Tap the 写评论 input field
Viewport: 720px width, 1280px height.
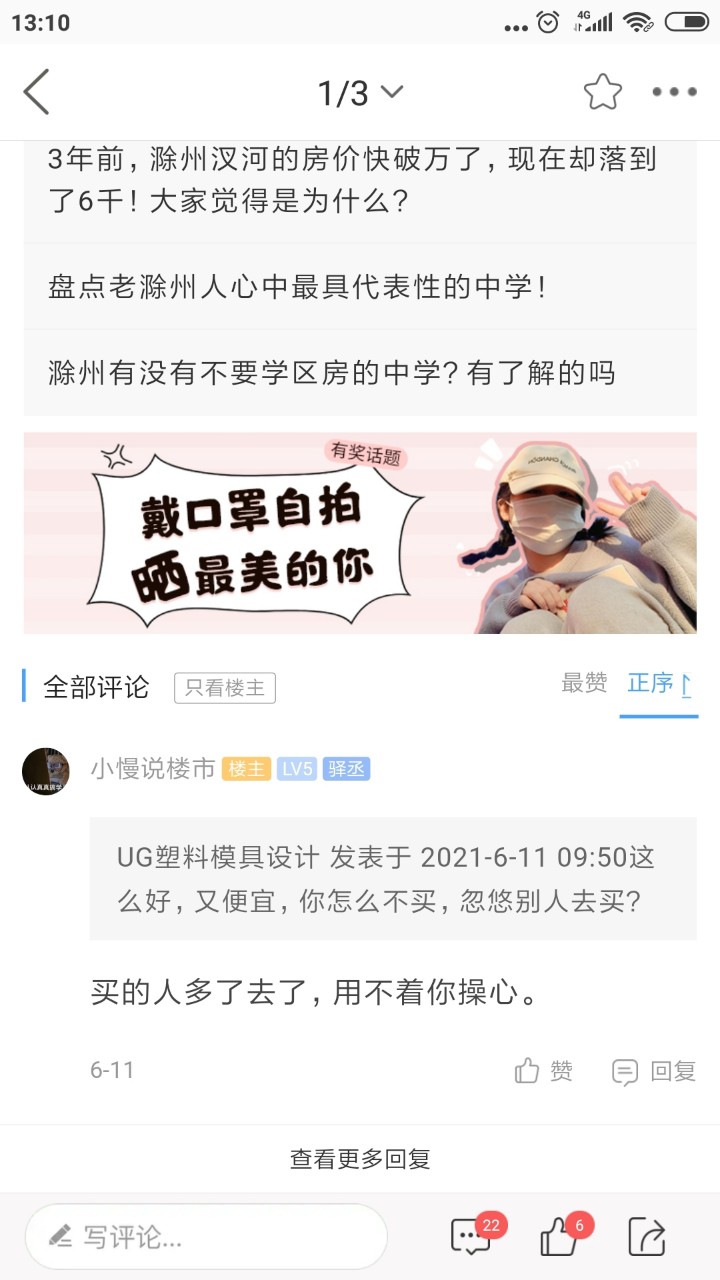pos(206,1237)
